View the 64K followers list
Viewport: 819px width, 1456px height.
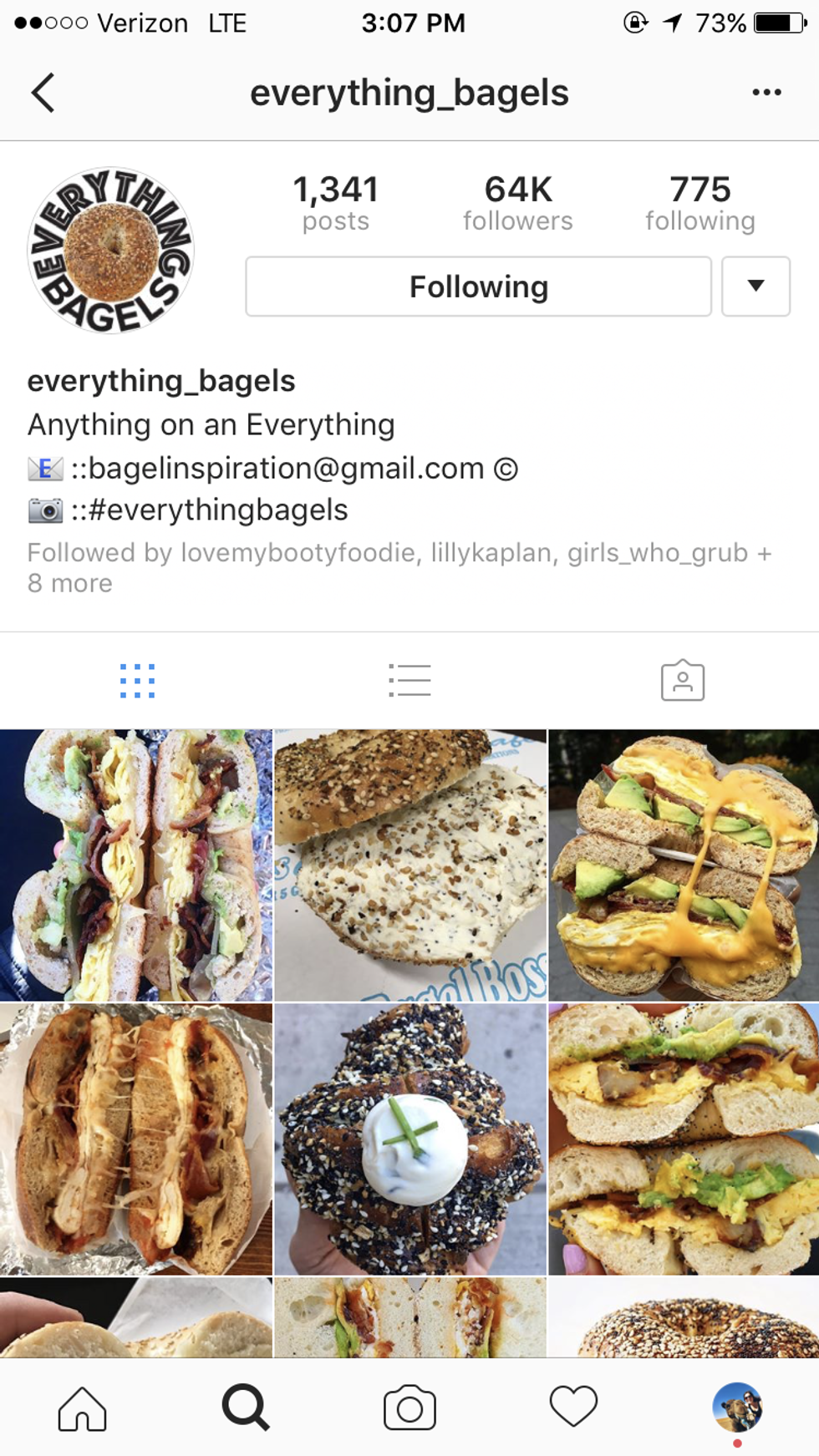coord(517,203)
